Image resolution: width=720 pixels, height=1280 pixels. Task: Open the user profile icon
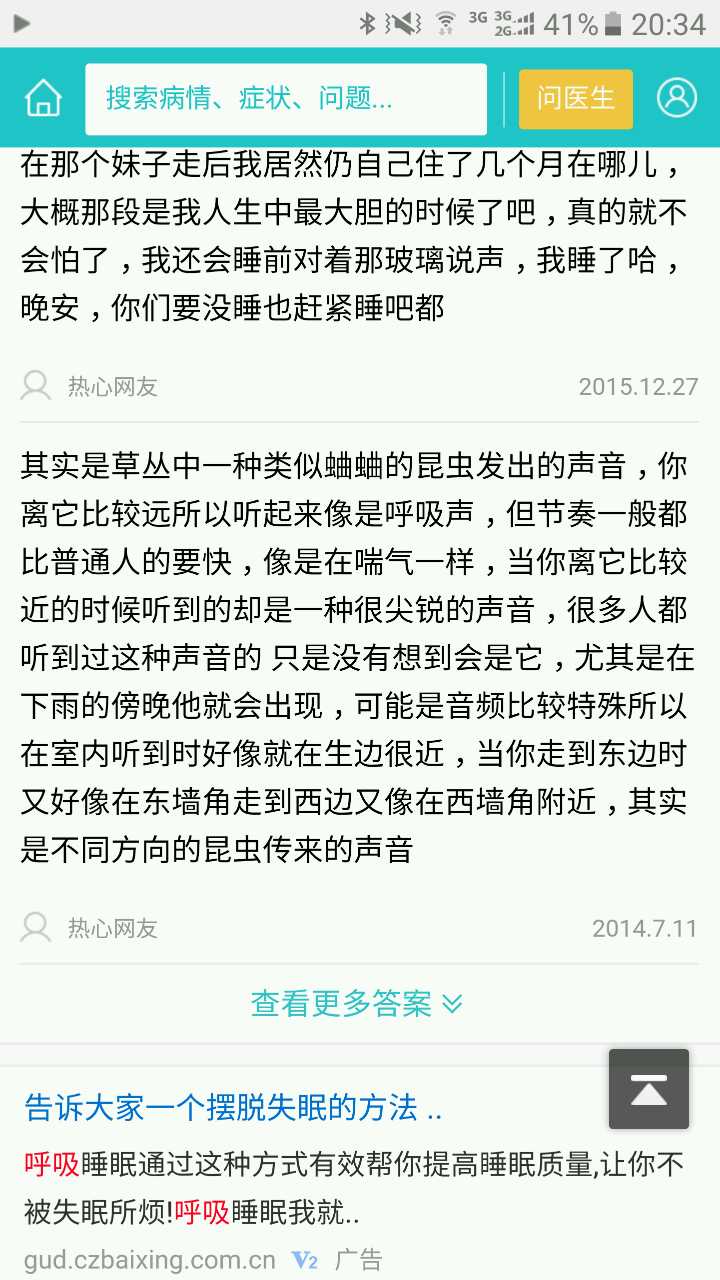click(677, 98)
